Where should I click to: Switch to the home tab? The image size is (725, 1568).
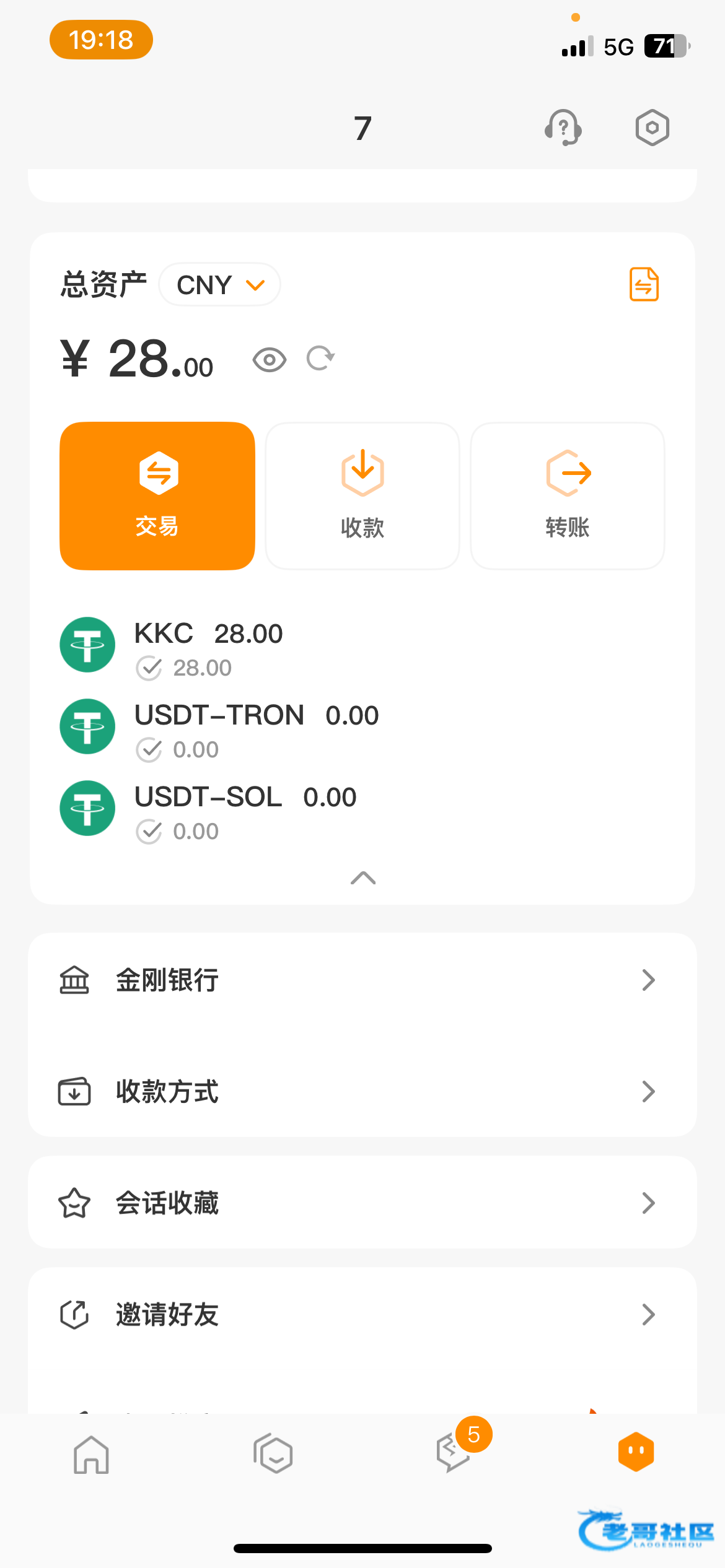pos(91,1454)
